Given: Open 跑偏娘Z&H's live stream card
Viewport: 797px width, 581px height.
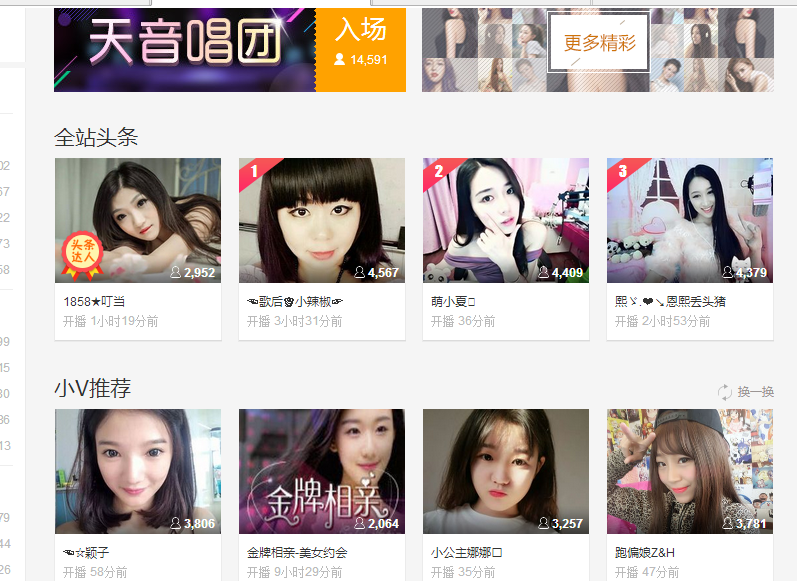Looking at the screenshot, I should pyautogui.click(x=689, y=471).
